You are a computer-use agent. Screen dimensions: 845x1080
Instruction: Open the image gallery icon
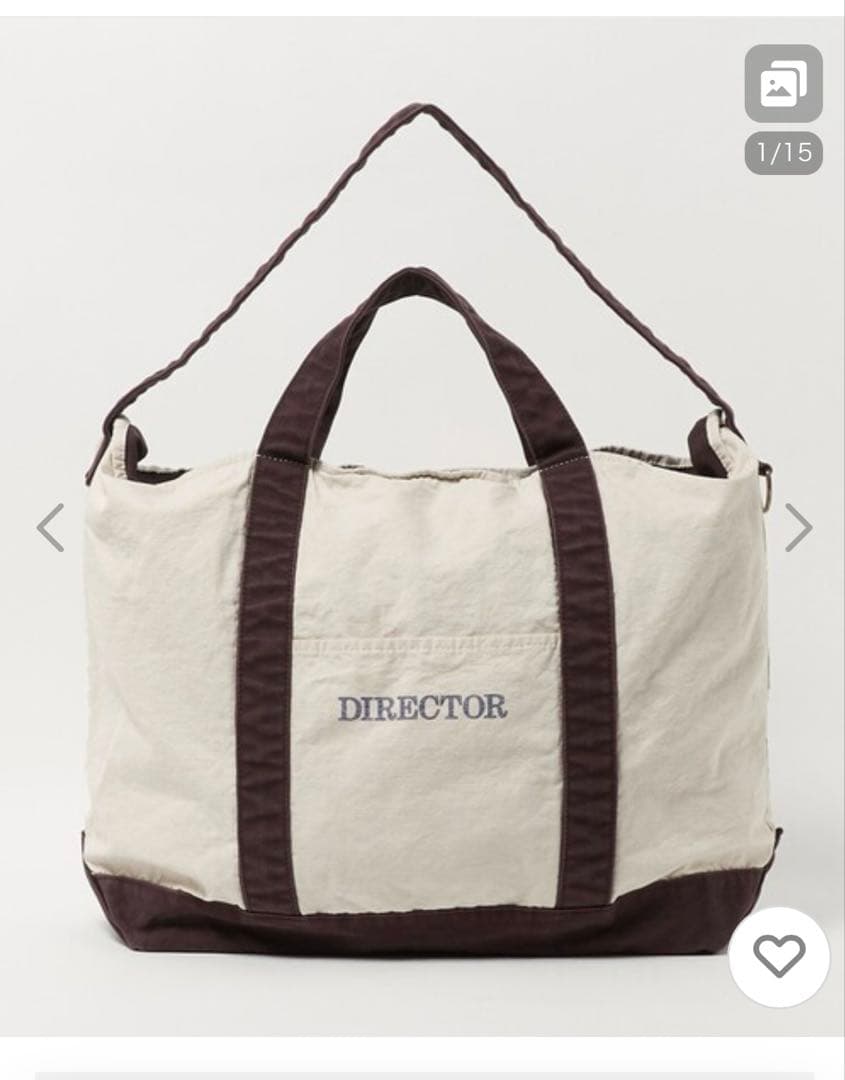pos(783,85)
